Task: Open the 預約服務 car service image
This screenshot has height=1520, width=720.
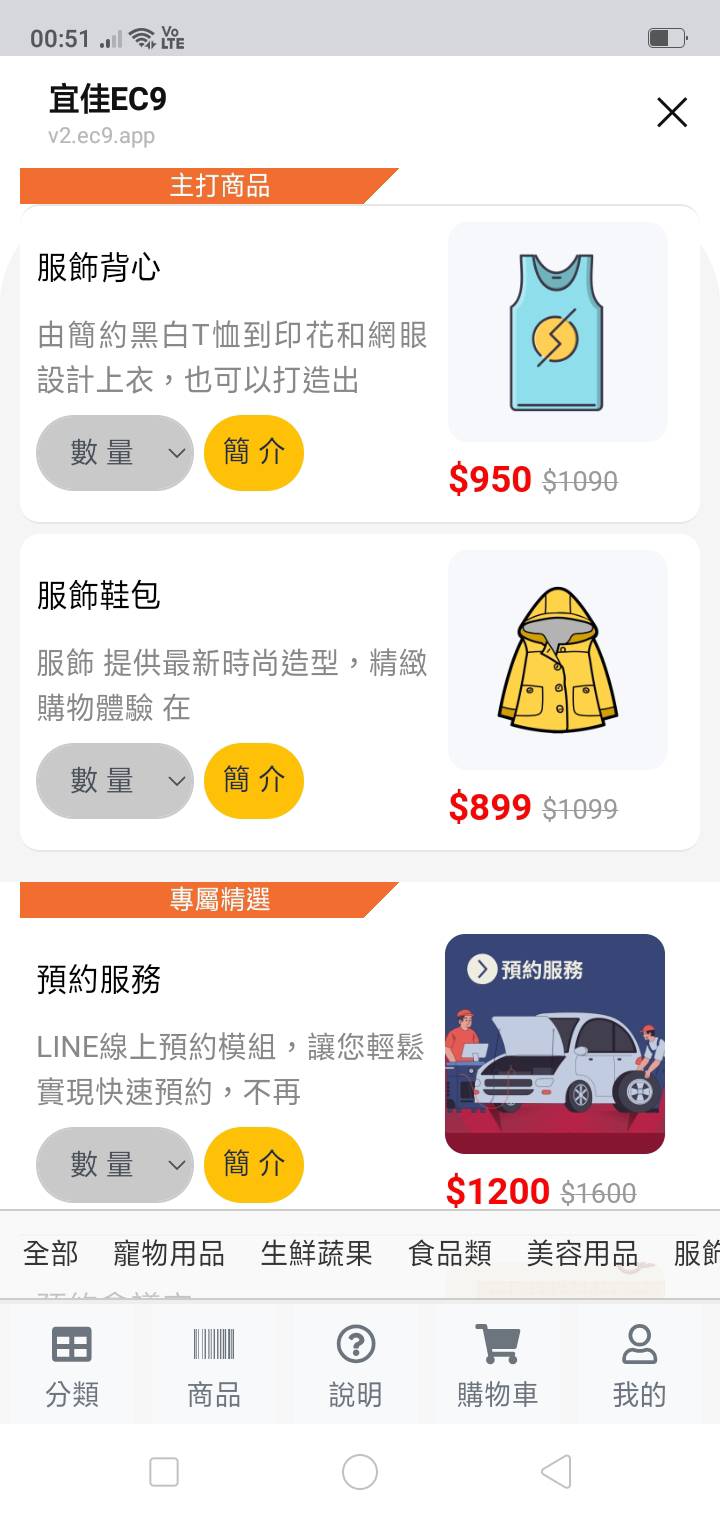Action: (555, 1043)
